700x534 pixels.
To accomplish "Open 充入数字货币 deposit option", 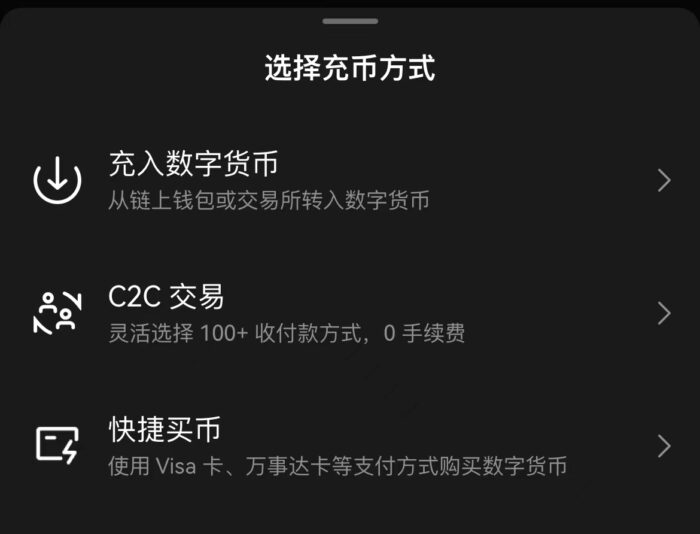I will coord(350,180).
